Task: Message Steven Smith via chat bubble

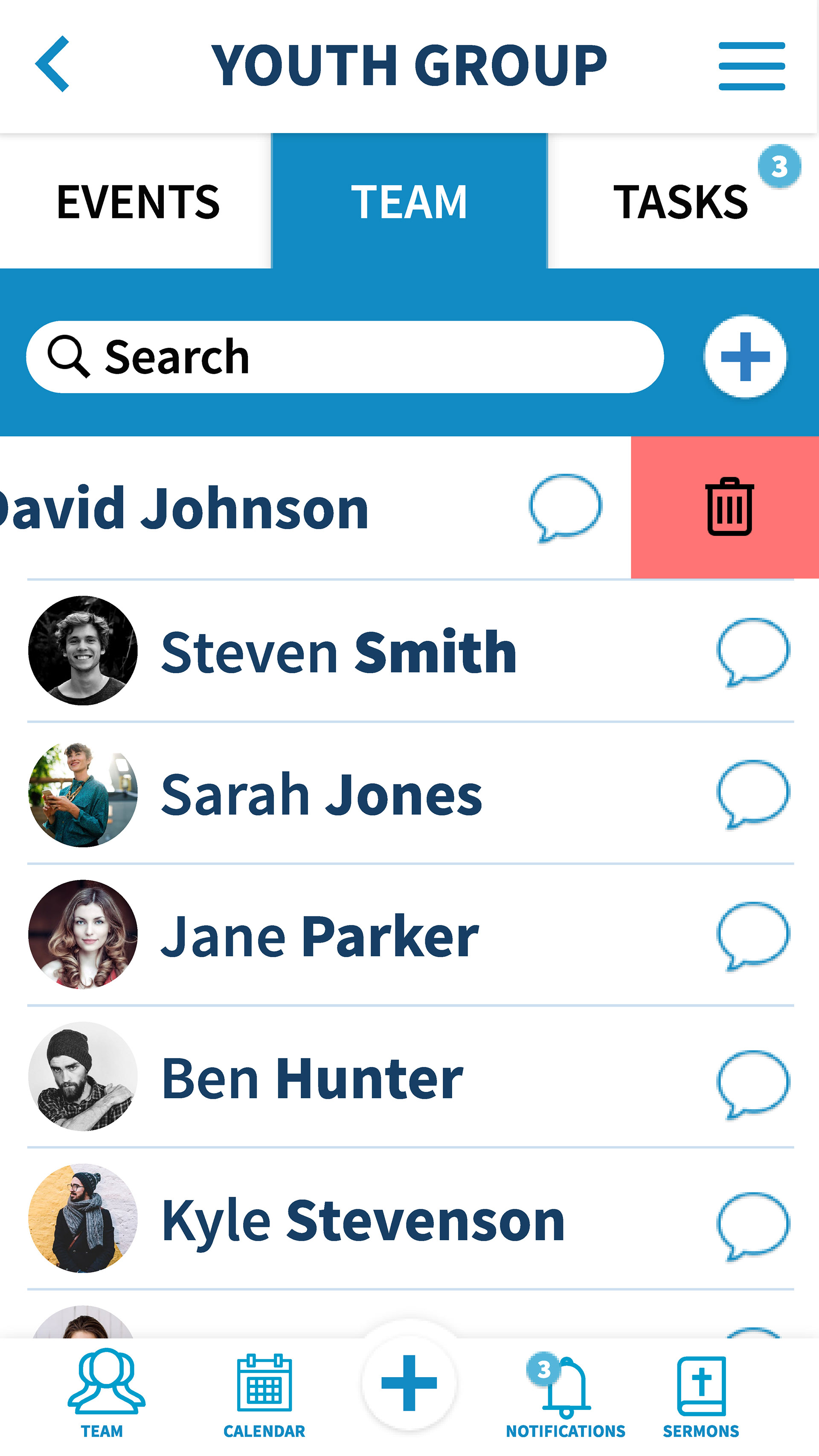Action: pyautogui.click(x=753, y=652)
